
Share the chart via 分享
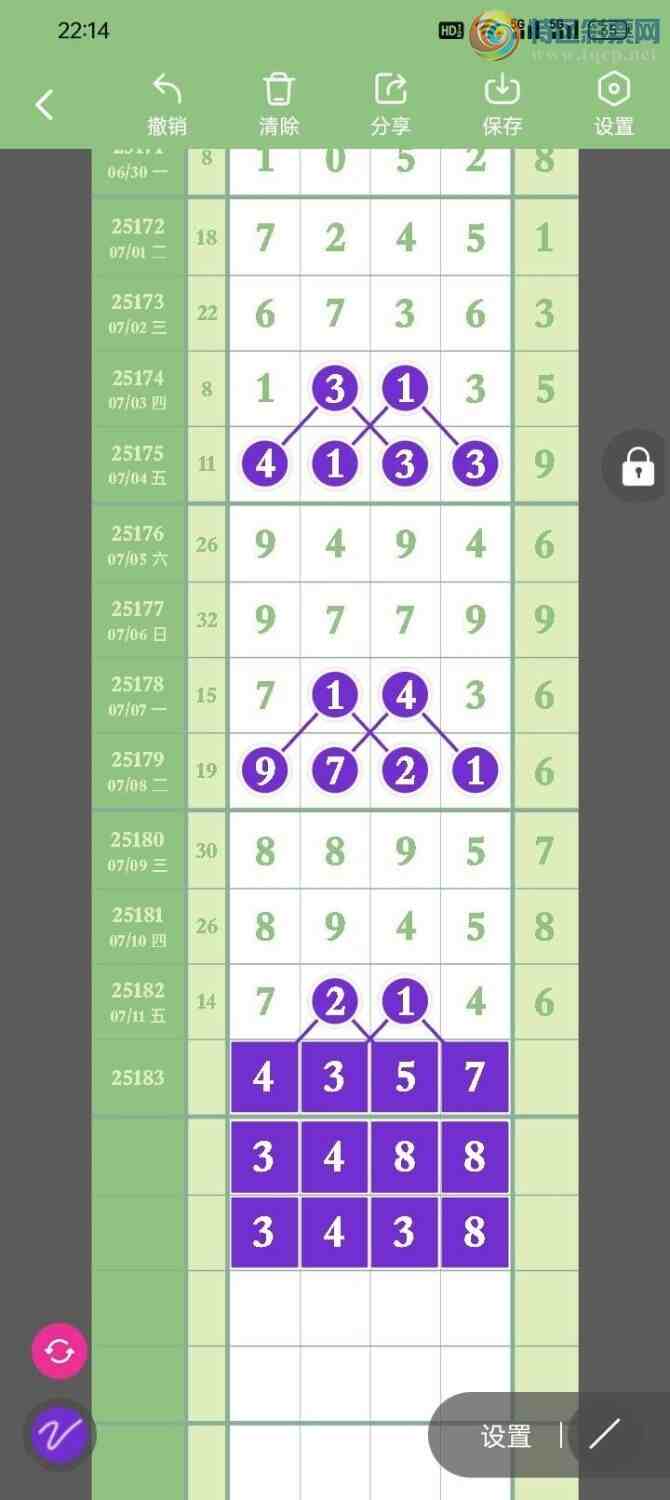[390, 104]
